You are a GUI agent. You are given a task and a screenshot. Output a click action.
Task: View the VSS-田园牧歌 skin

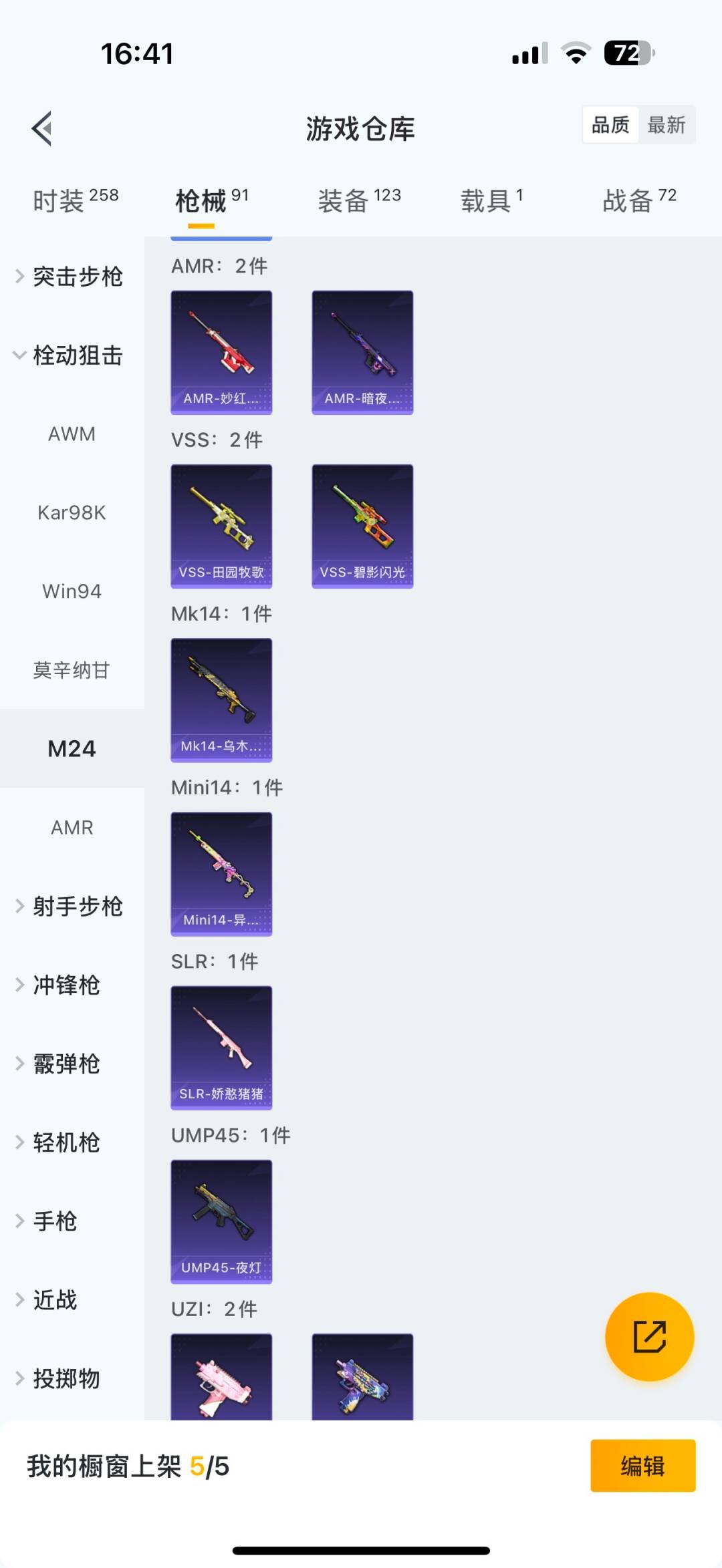click(221, 526)
